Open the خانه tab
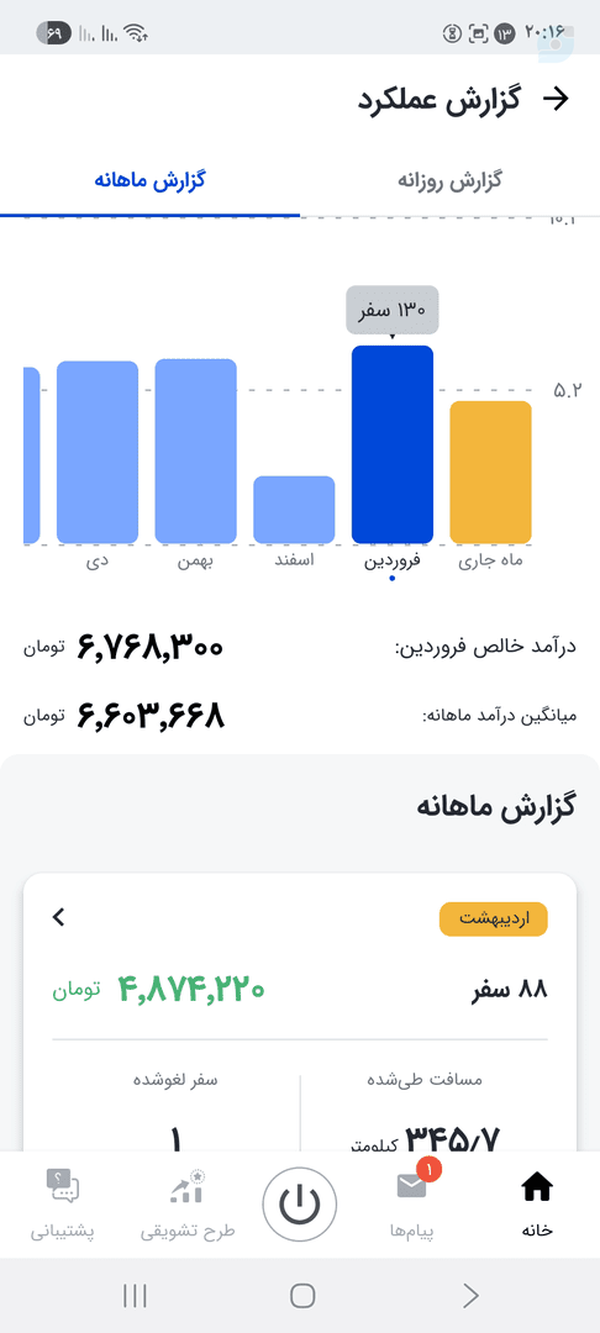The image size is (600, 1333). (537, 1204)
